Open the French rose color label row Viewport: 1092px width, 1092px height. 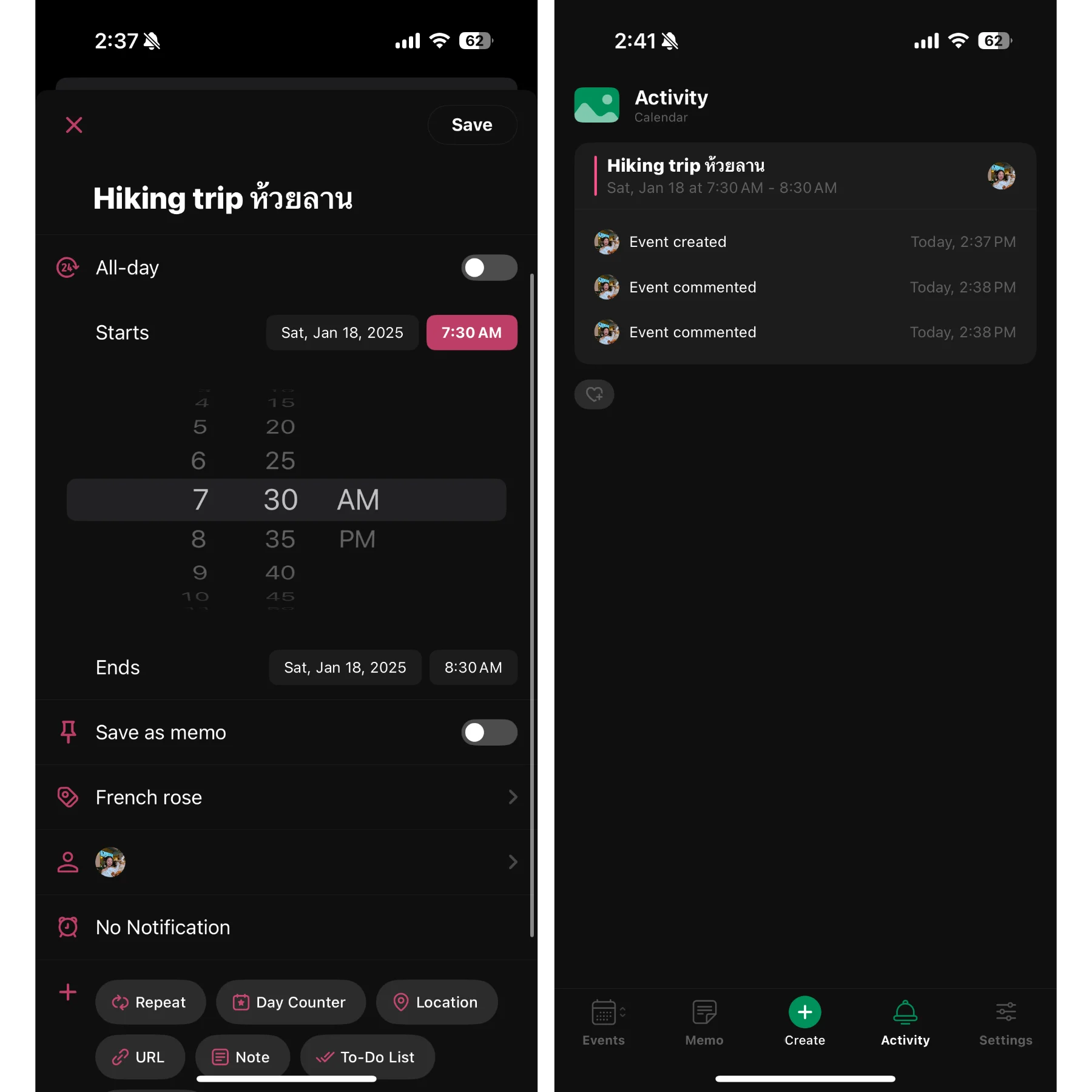pyautogui.click(x=286, y=797)
